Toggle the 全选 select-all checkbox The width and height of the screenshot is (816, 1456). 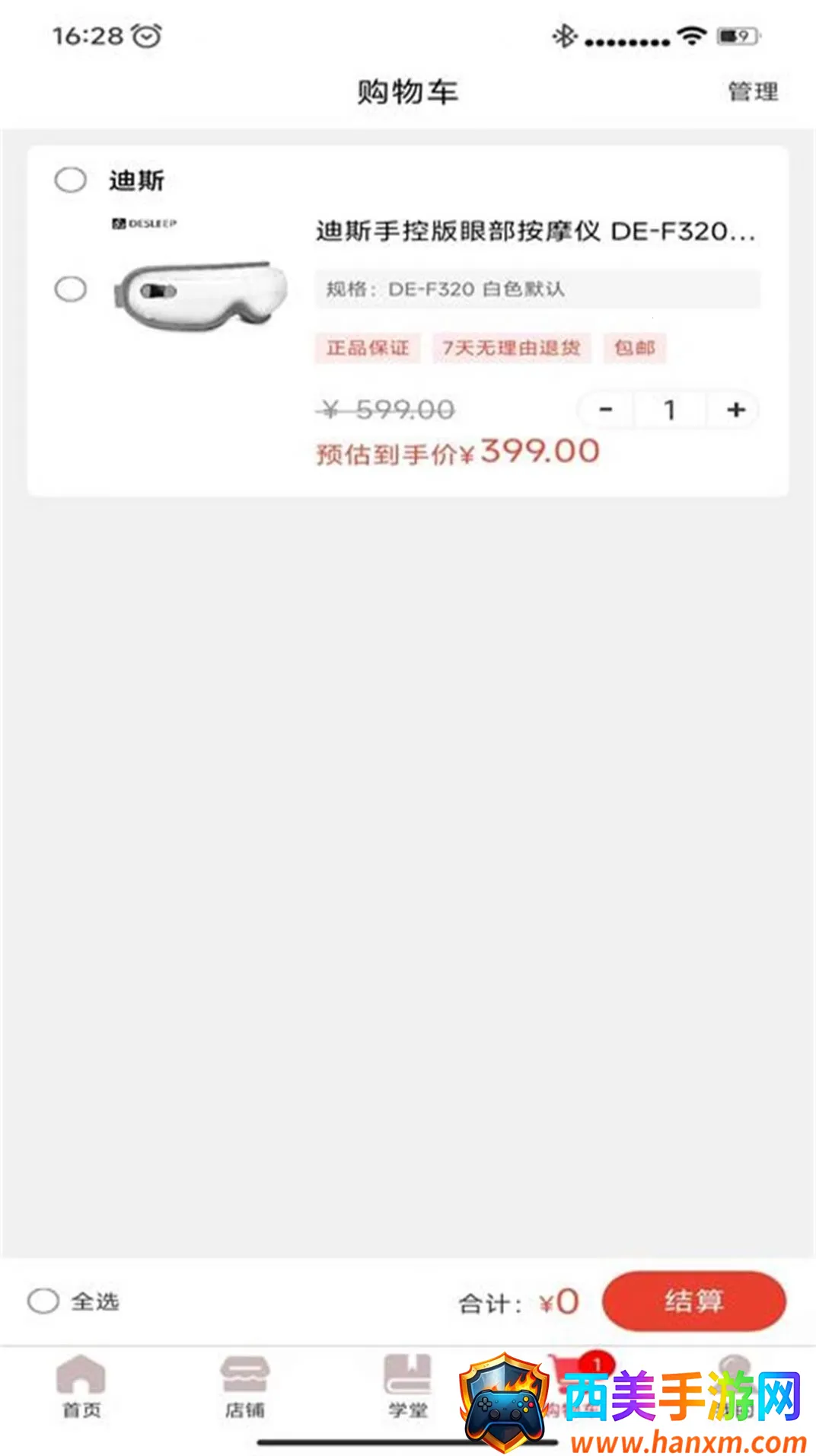43,1301
